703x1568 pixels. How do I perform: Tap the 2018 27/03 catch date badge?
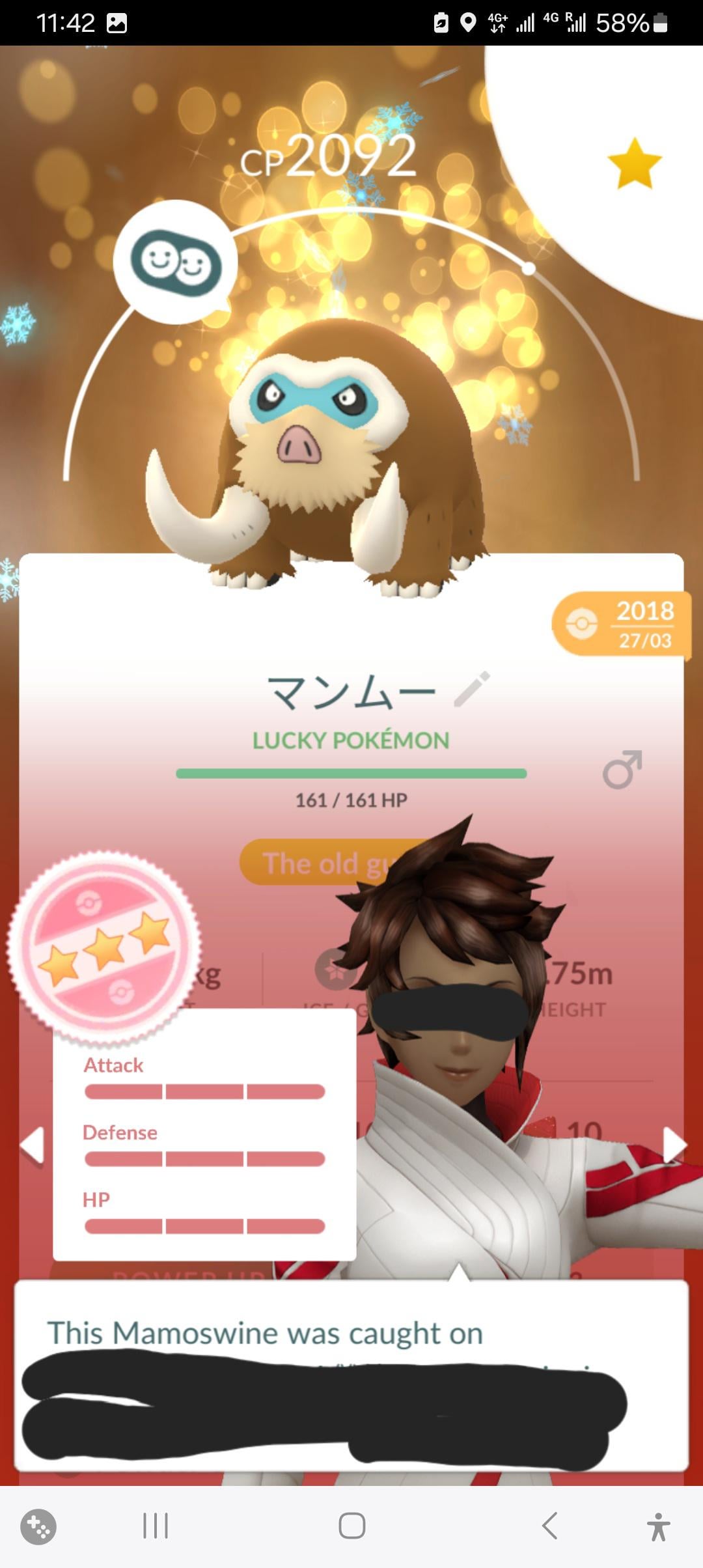point(622,624)
